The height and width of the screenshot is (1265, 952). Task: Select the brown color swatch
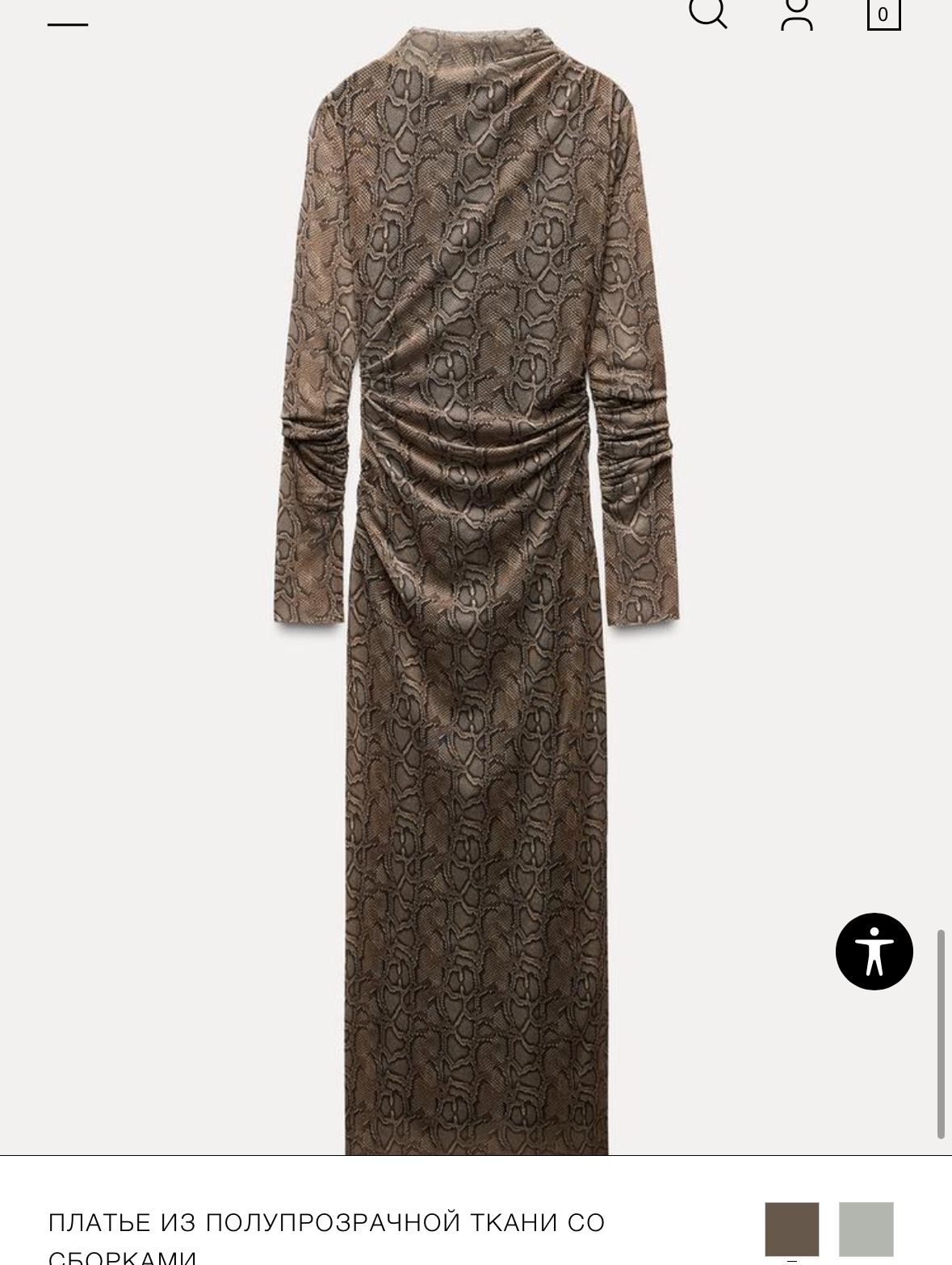pos(792,1229)
